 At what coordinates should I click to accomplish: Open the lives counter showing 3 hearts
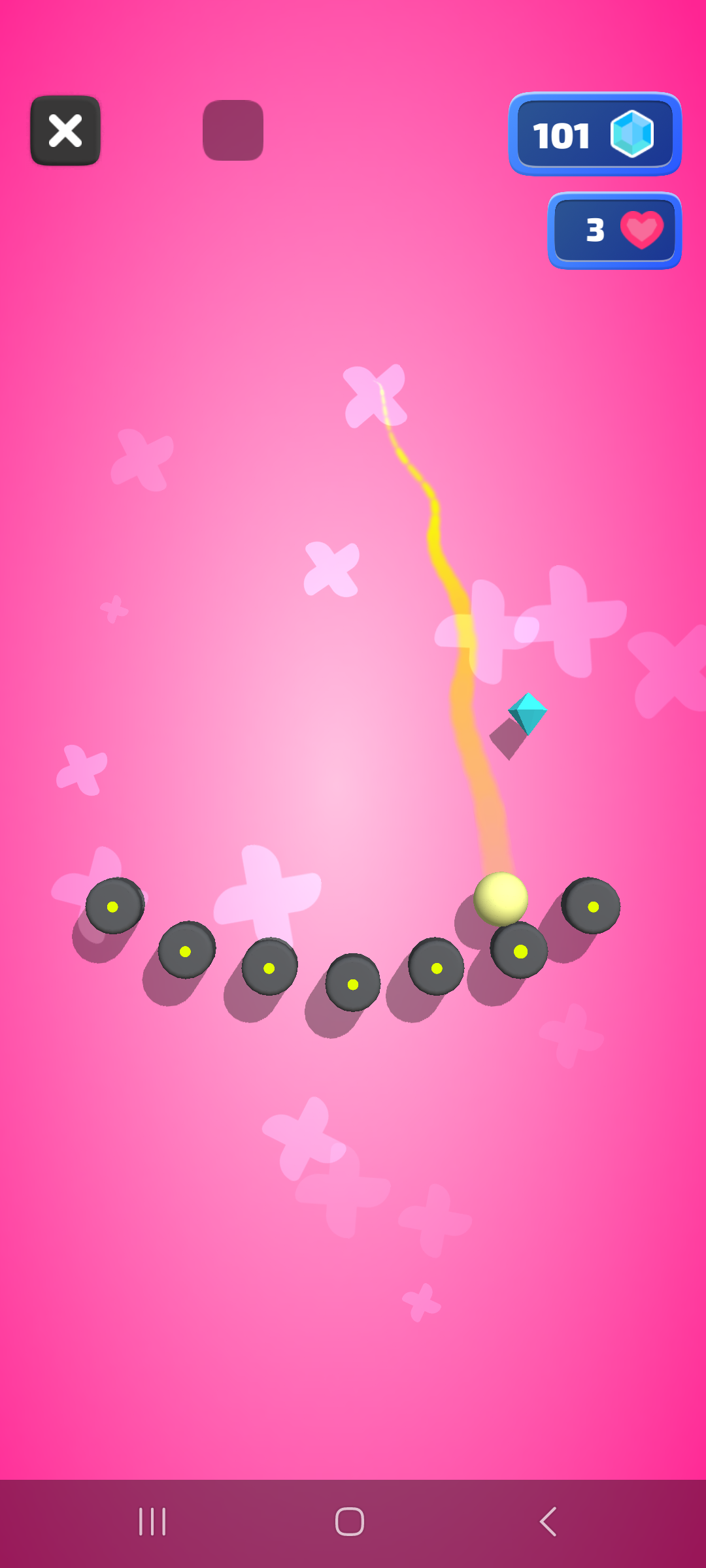[x=614, y=230]
